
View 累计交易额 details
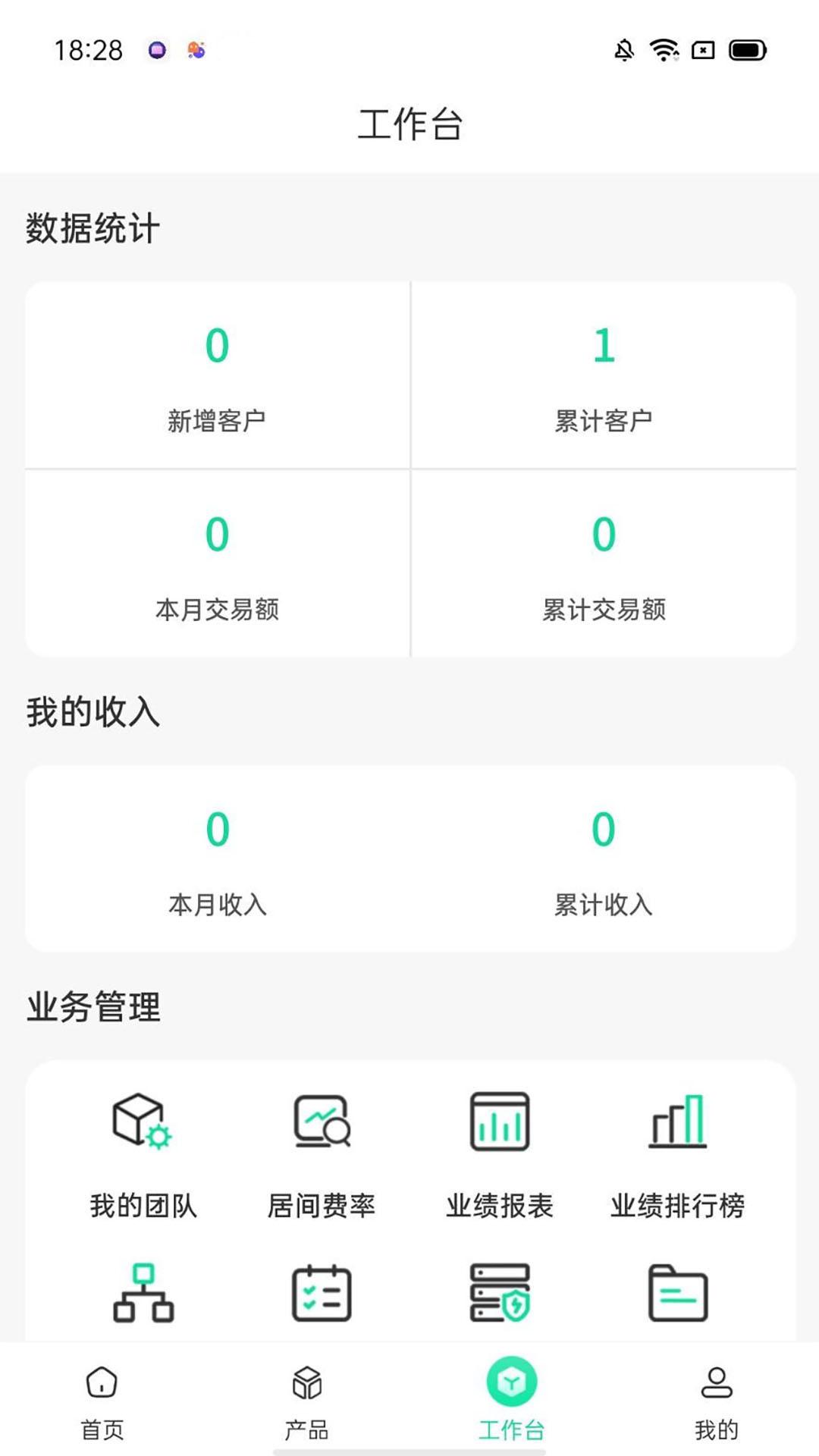[x=604, y=564]
